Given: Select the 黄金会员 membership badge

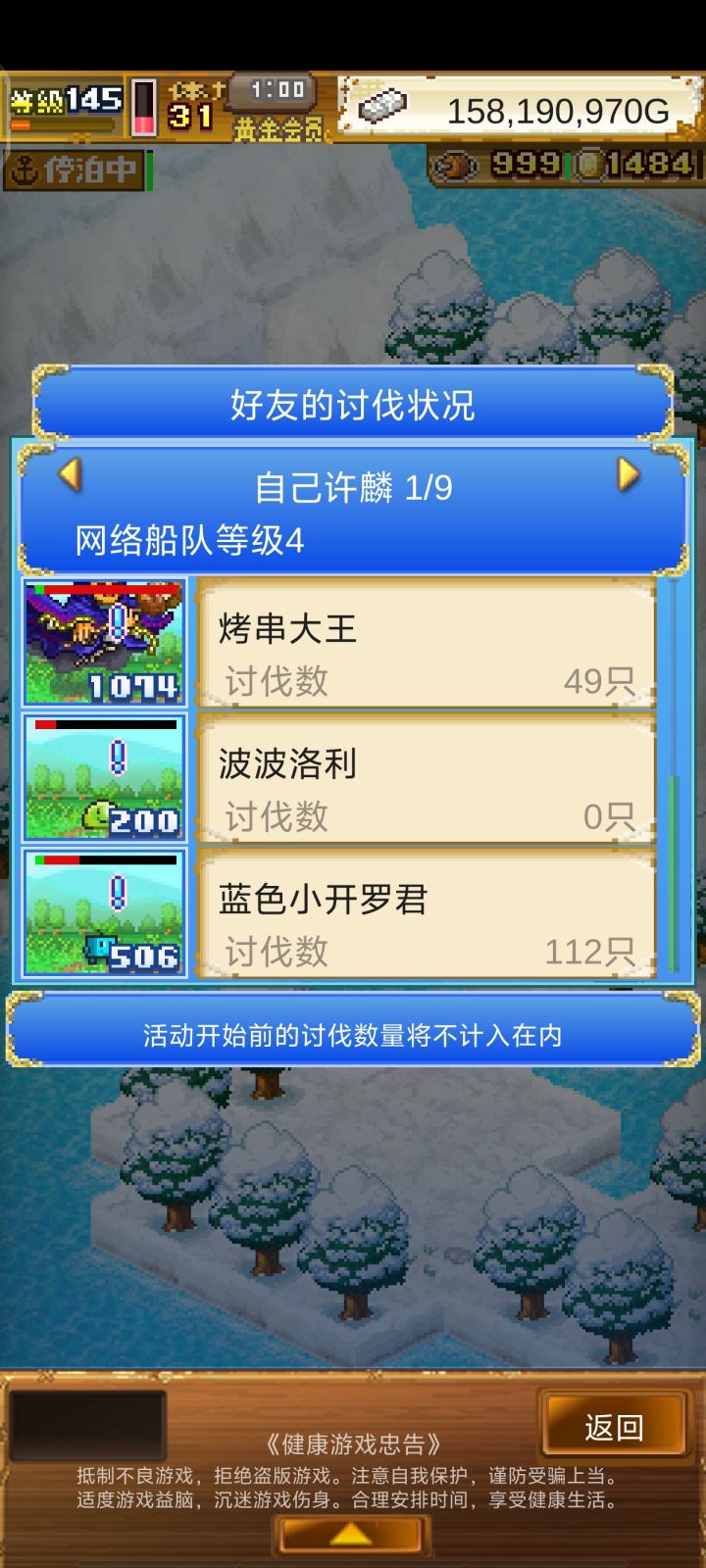Looking at the screenshot, I should [277, 127].
